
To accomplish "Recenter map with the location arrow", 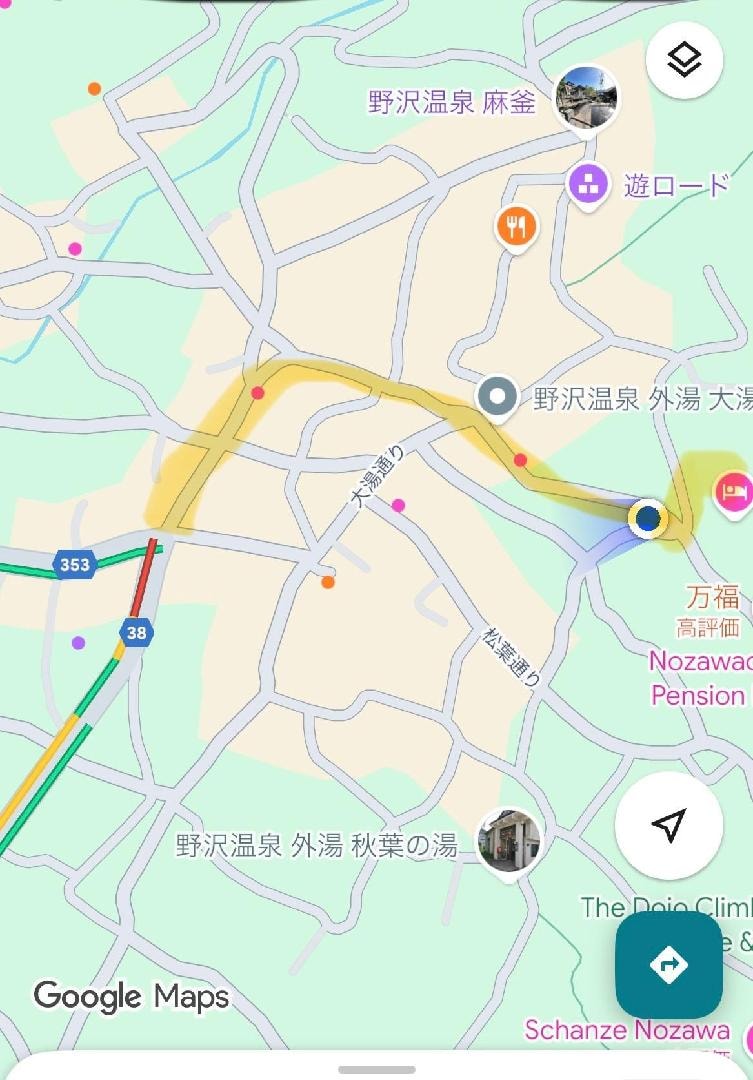I will click(x=668, y=825).
